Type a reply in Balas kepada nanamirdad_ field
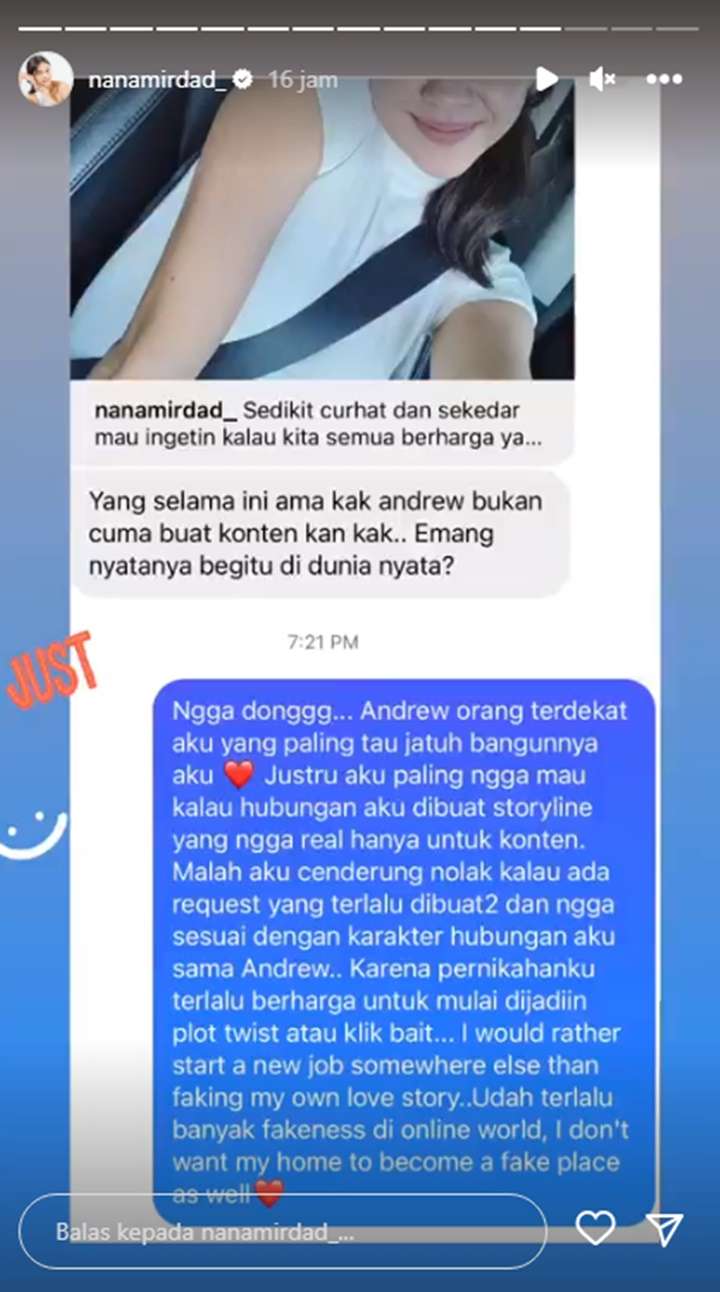 (x=283, y=1232)
